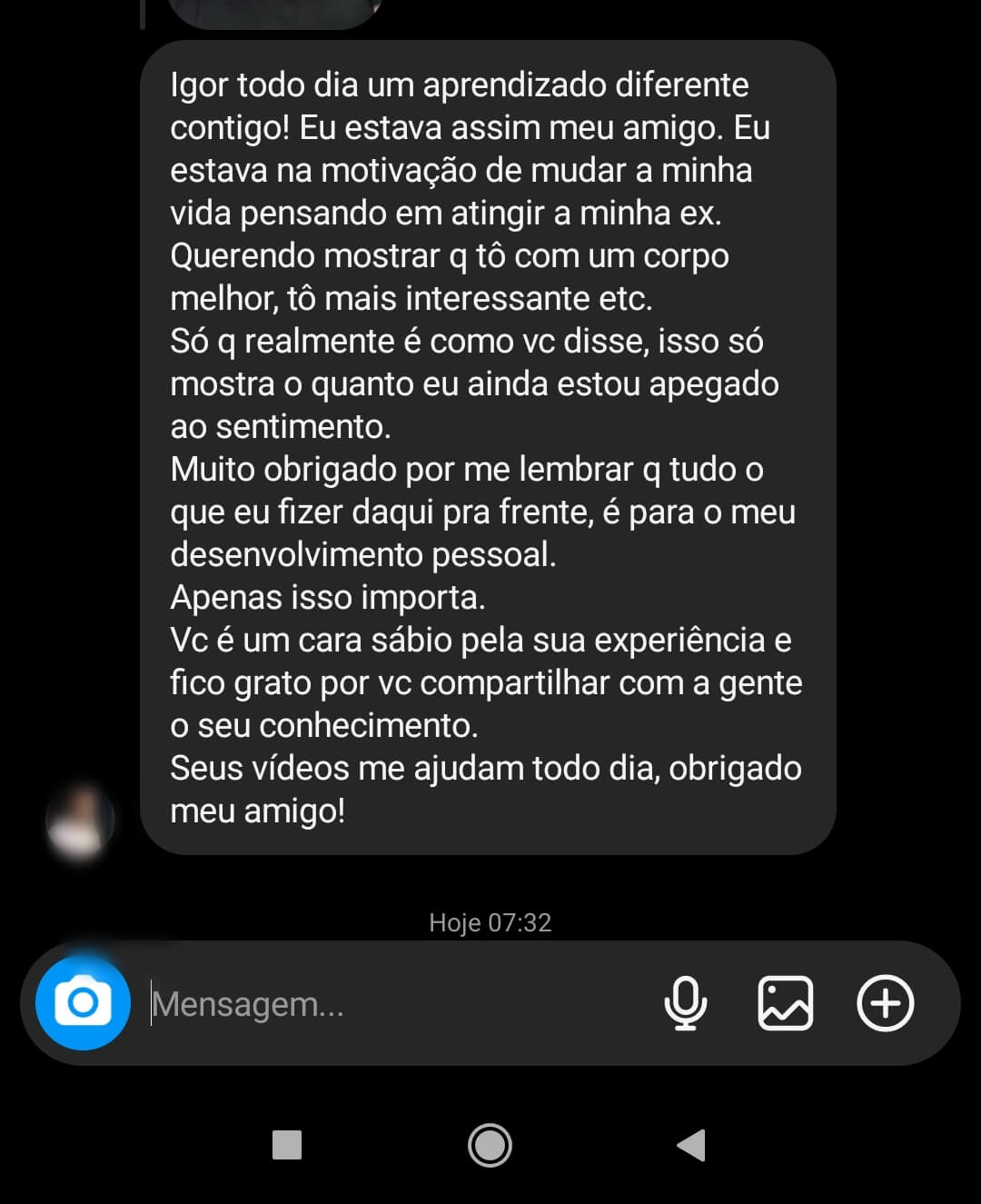This screenshot has width=981, height=1204.
Task: Open the plus more options button
Action: pos(885,1003)
